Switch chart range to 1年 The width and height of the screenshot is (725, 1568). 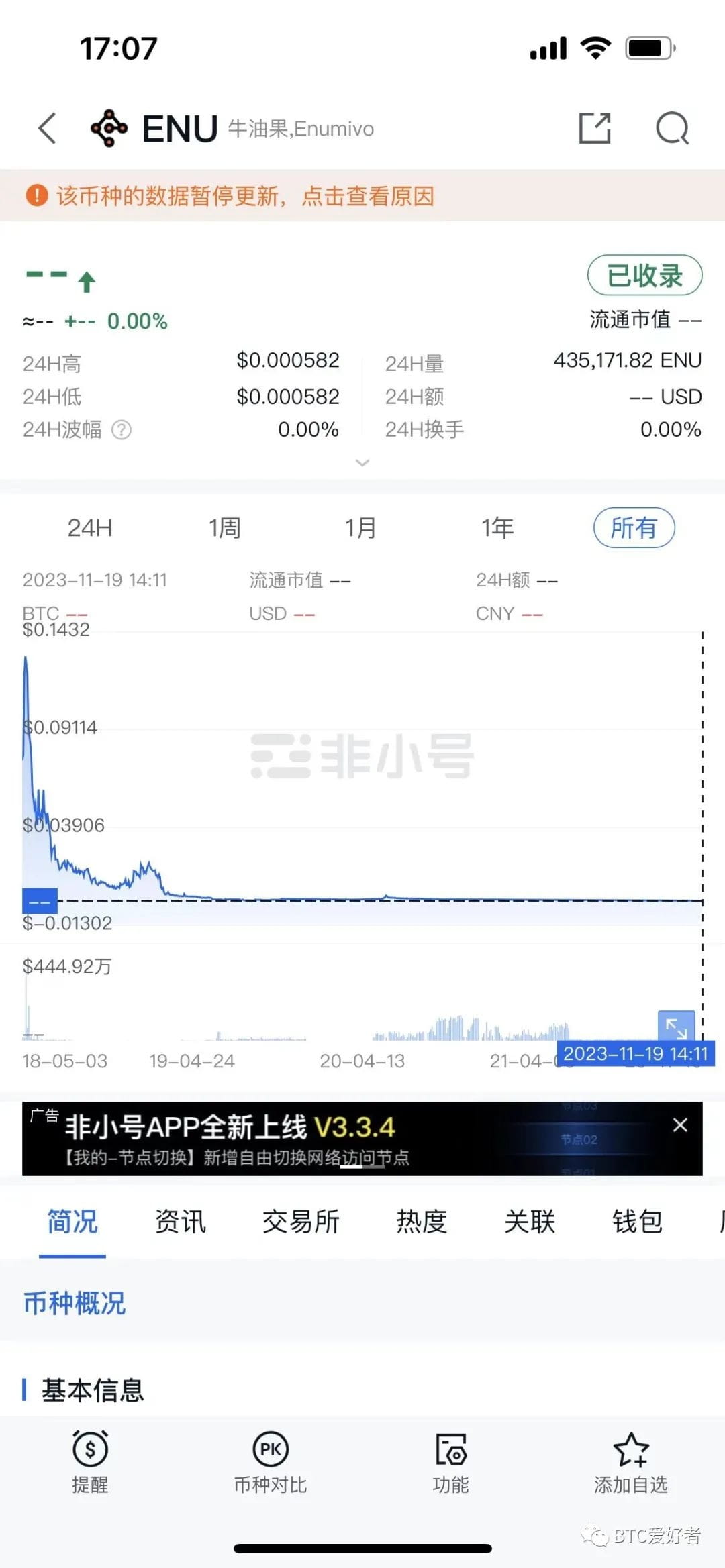click(x=497, y=528)
